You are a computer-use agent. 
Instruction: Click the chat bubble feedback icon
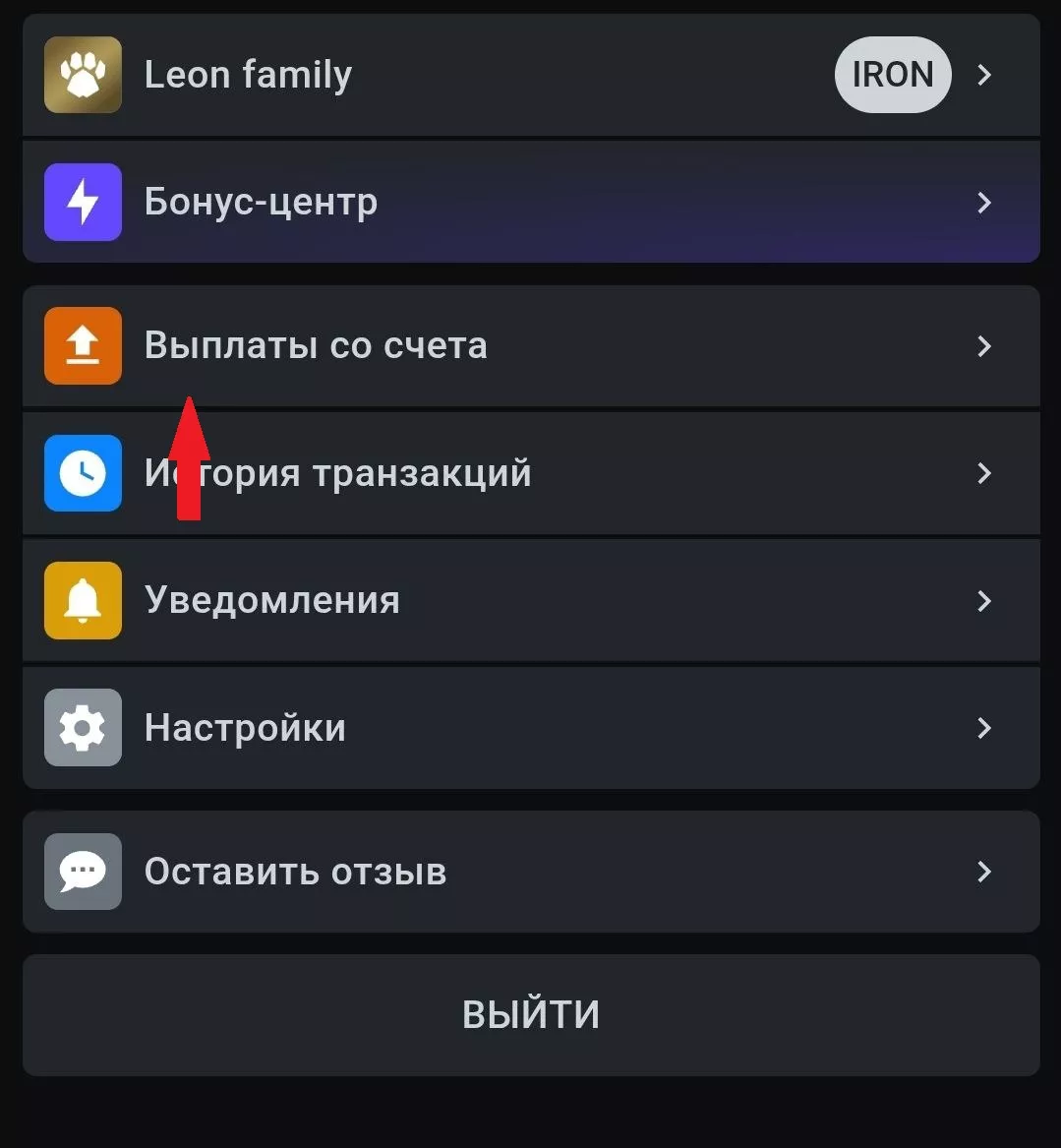pyautogui.click(x=83, y=871)
